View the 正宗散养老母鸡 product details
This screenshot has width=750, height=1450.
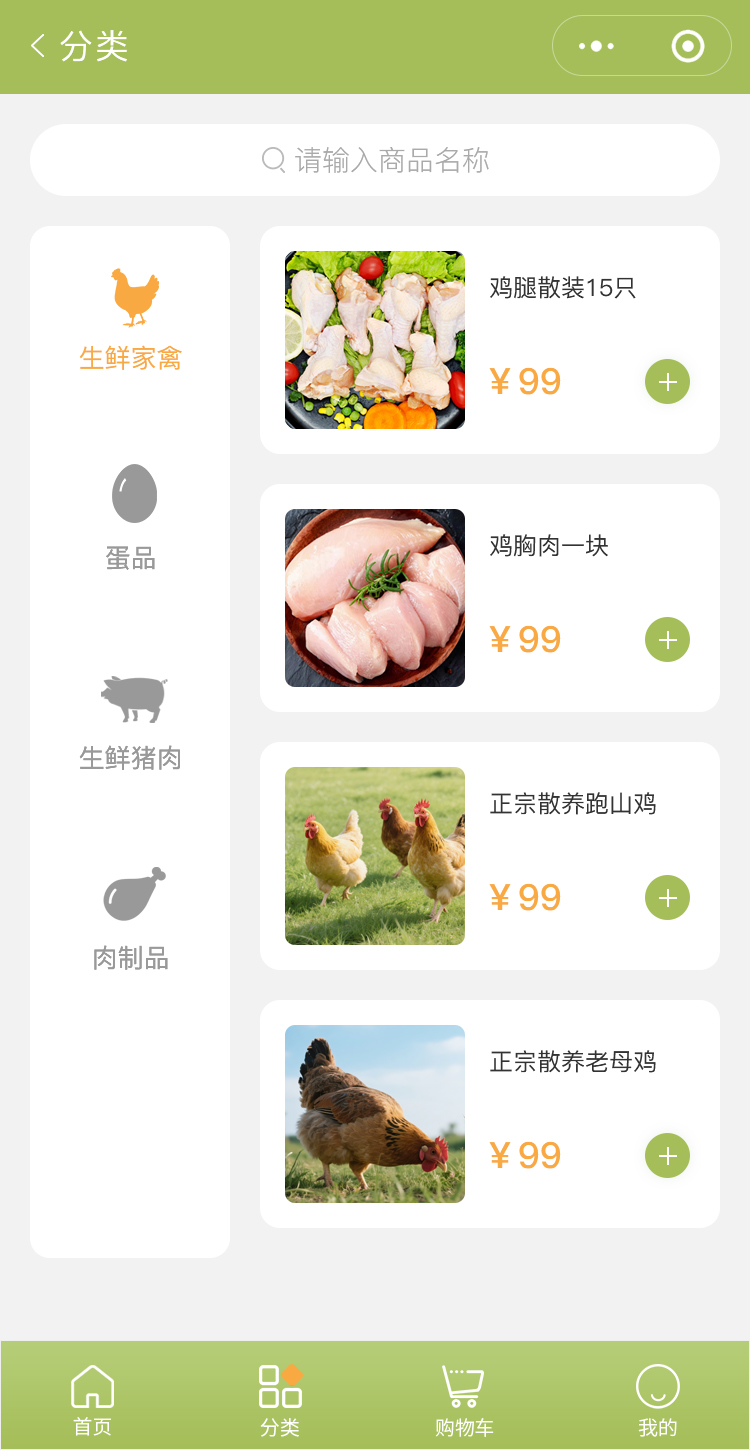click(375, 1114)
